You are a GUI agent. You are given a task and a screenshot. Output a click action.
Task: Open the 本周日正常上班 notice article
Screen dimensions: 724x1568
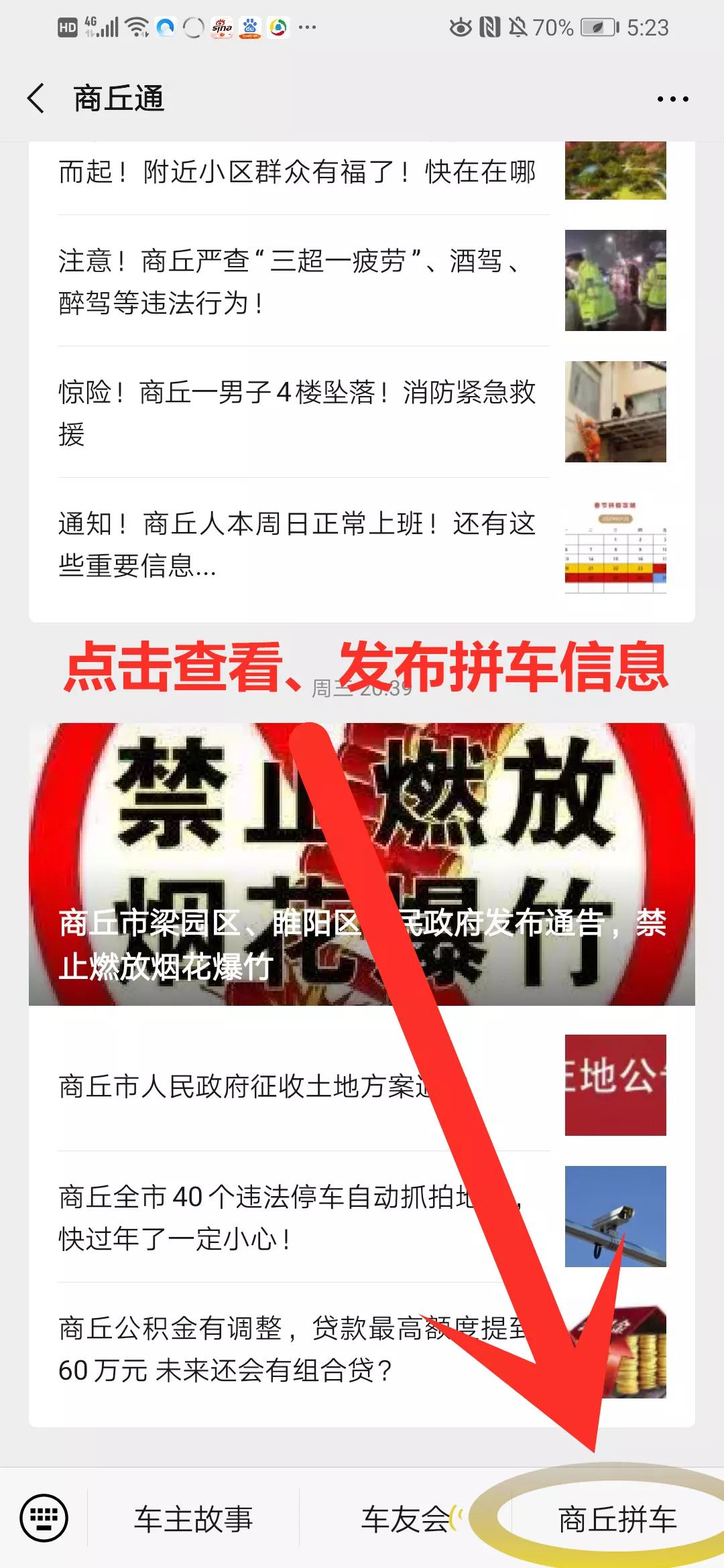coord(362,544)
